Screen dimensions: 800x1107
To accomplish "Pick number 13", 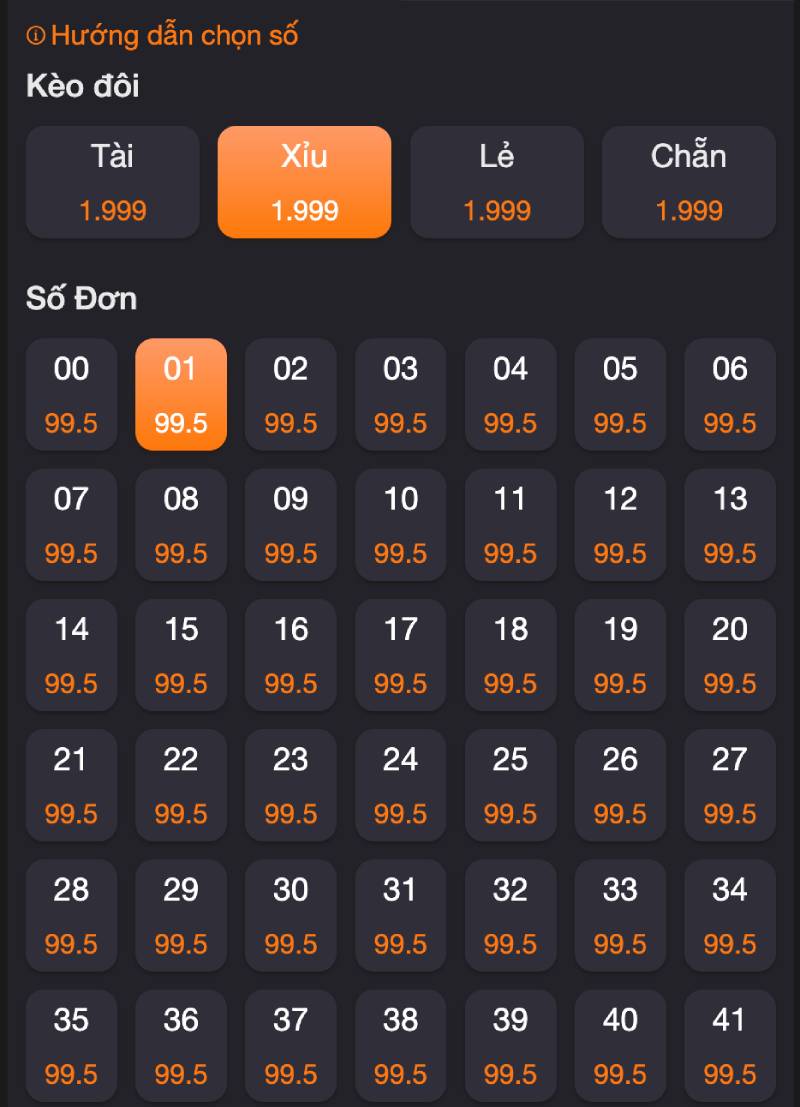I will 729,524.
